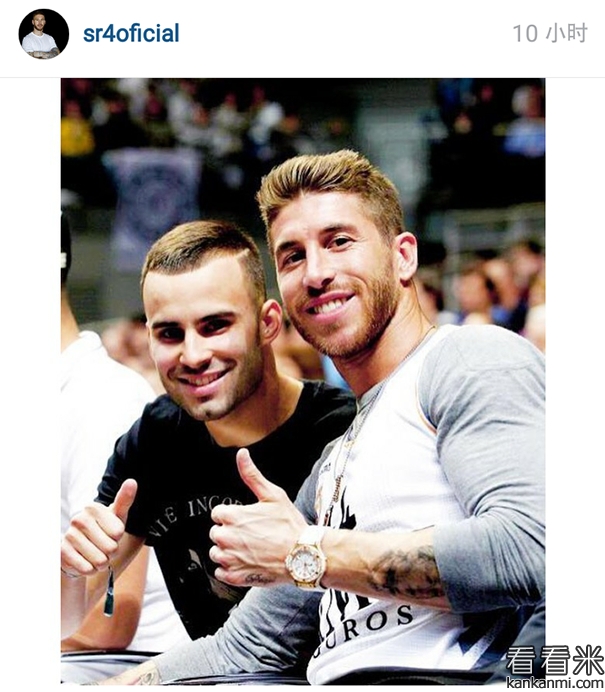The height and width of the screenshot is (692, 605).
Task: Tap the sr4oficial username link
Action: [x=130, y=33]
